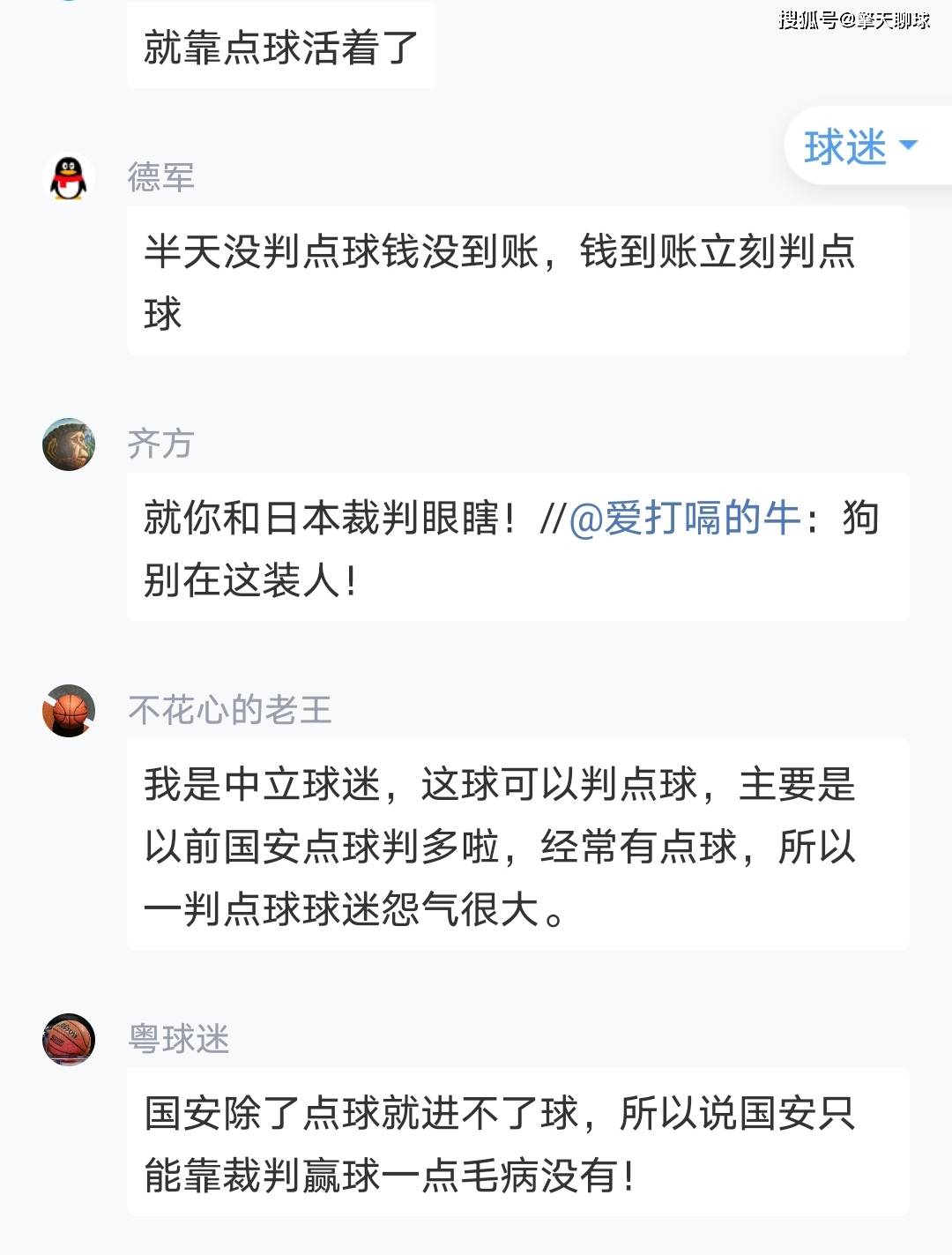Expand the 球迷 dropdown filter
Screen dimensions: 952x1255
point(860,146)
